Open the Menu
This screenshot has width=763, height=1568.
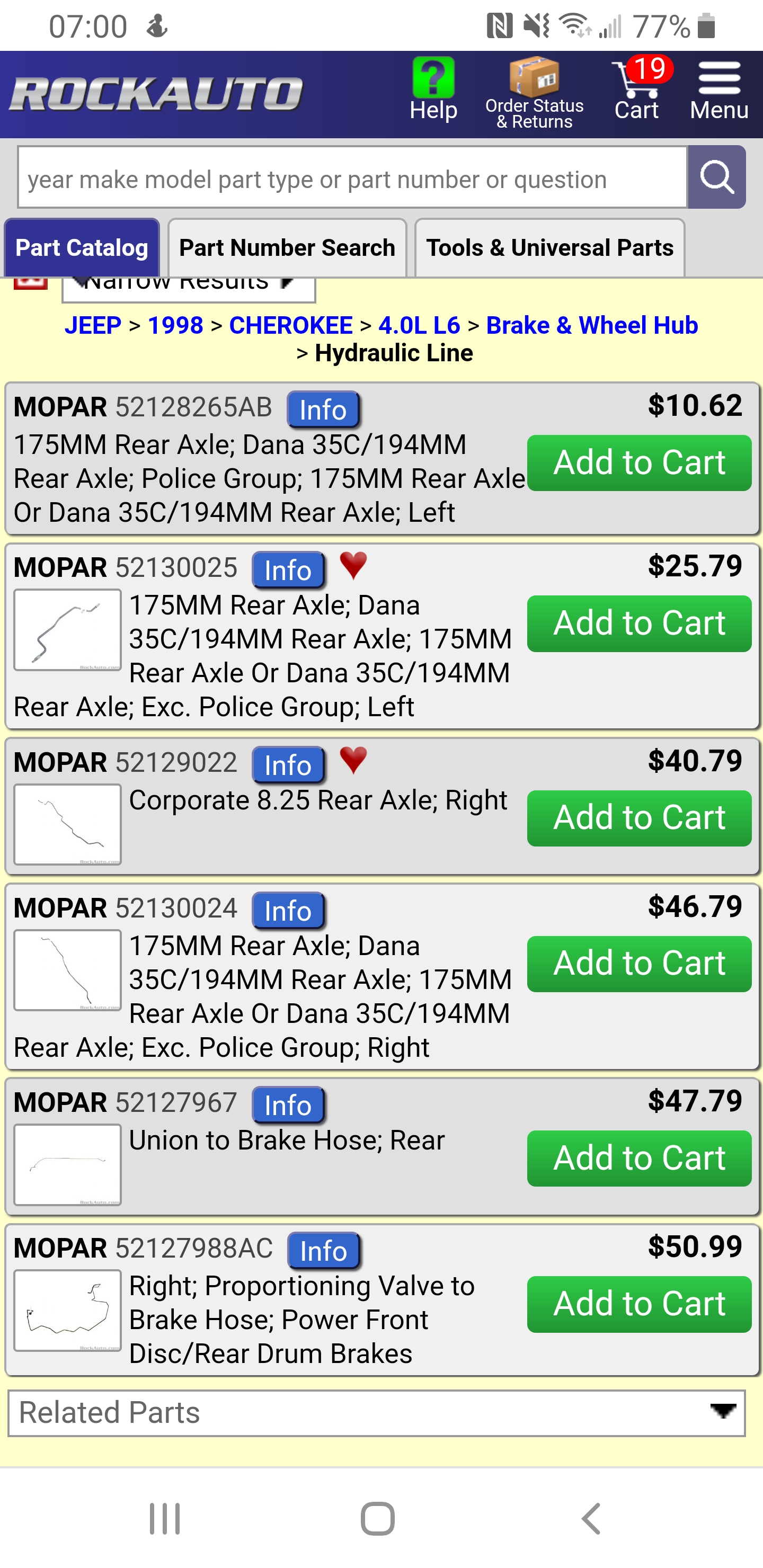719,90
